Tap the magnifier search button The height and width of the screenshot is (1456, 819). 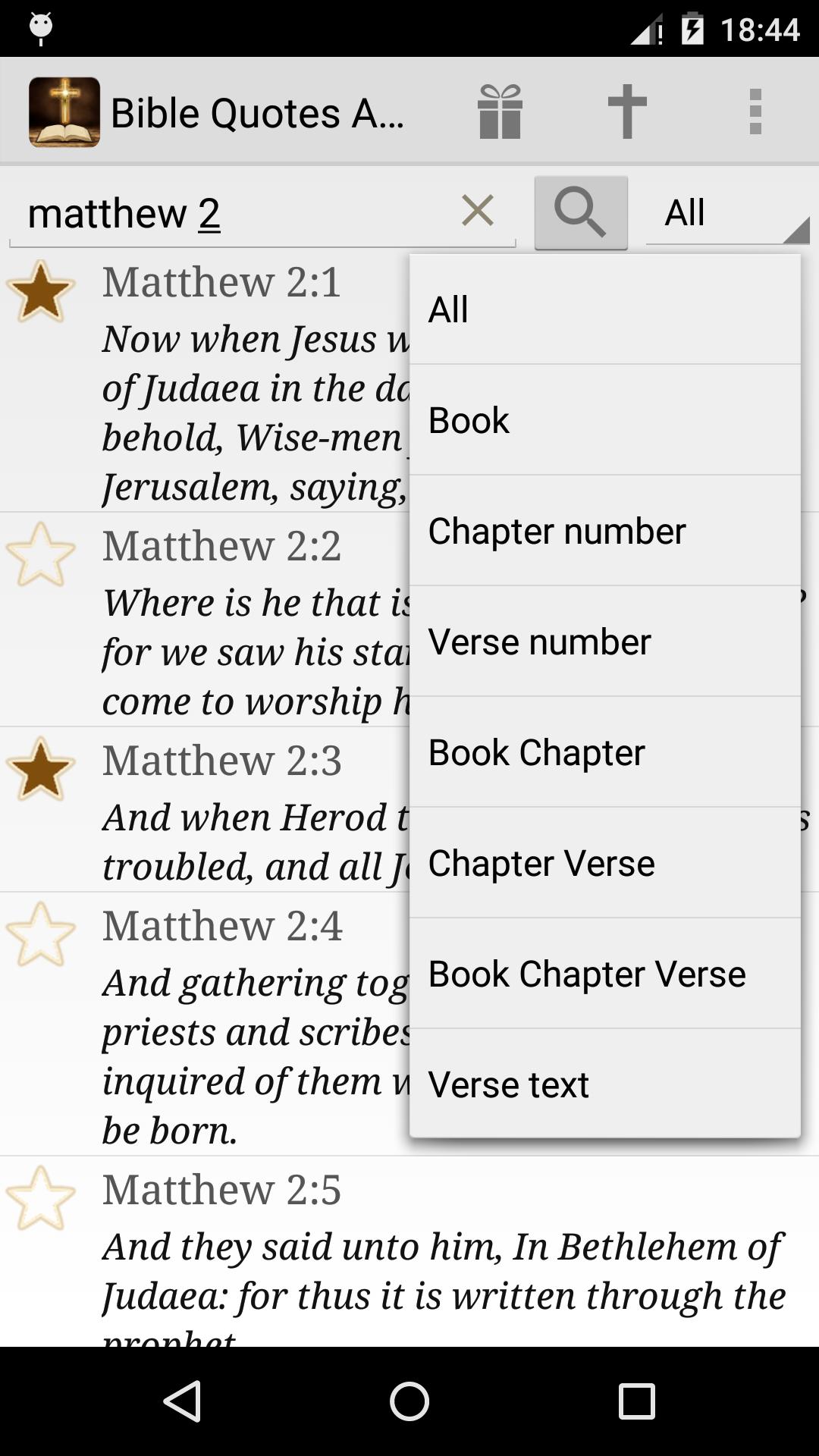pos(581,211)
